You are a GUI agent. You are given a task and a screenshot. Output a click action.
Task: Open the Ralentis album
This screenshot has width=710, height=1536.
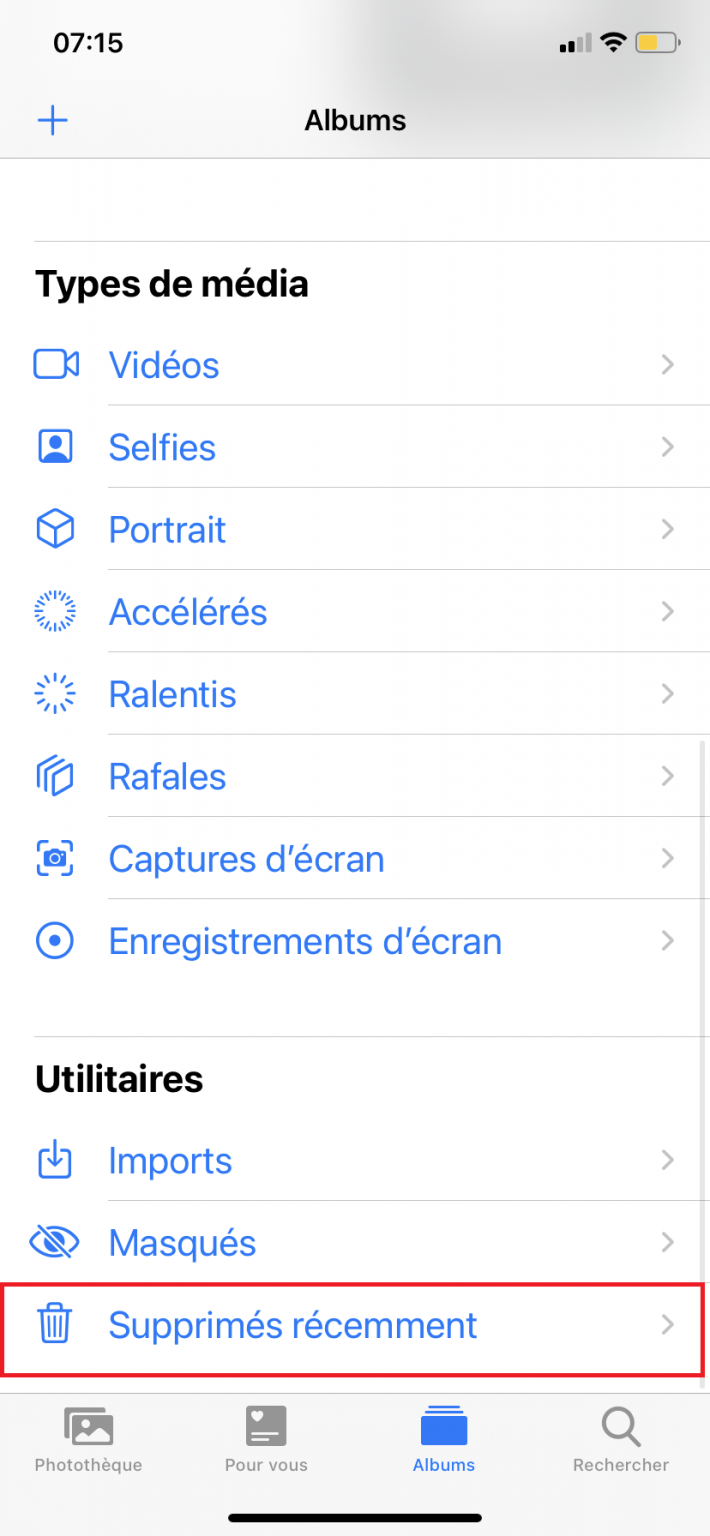(172, 694)
